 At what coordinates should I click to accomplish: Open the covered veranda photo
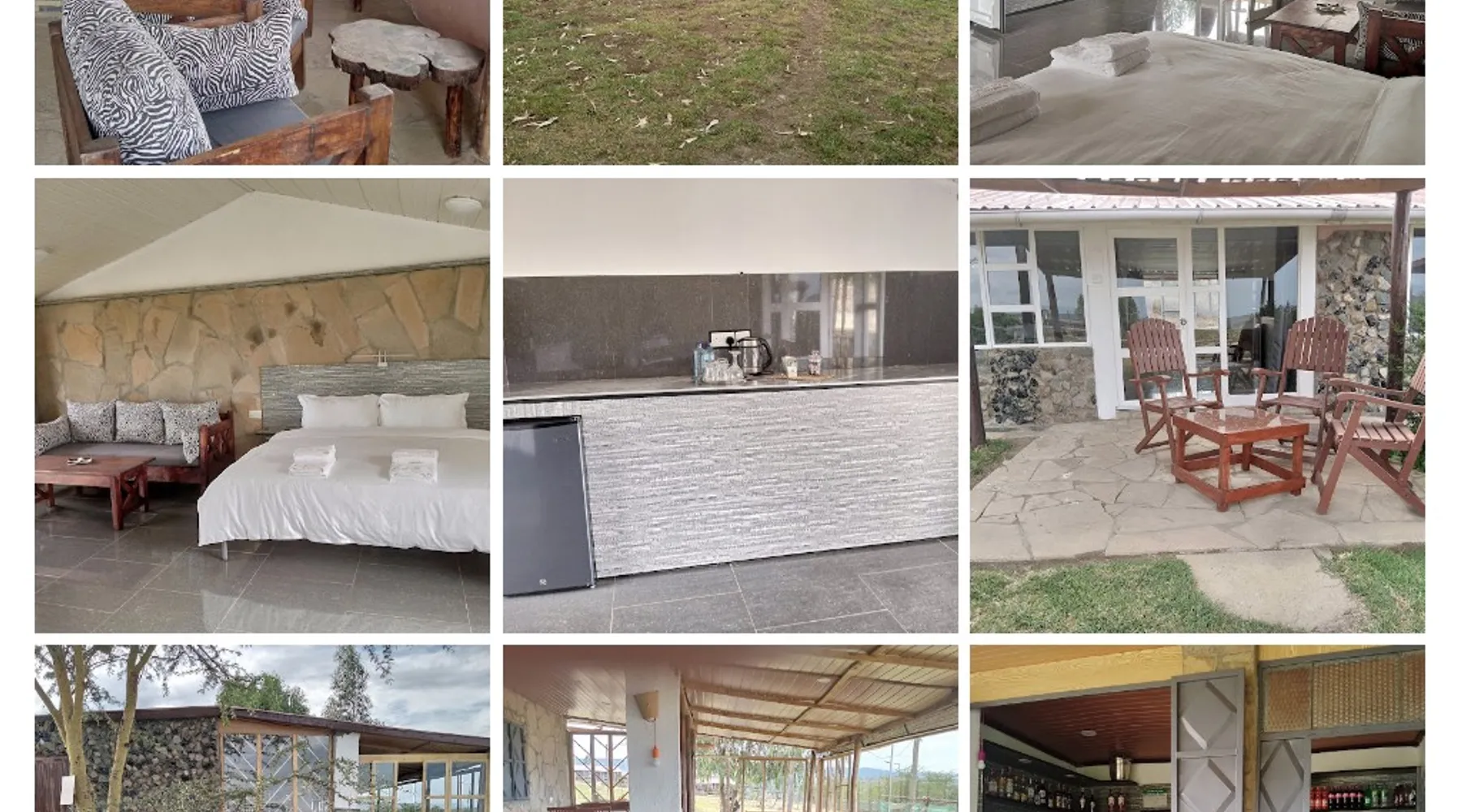pyautogui.click(x=729, y=728)
